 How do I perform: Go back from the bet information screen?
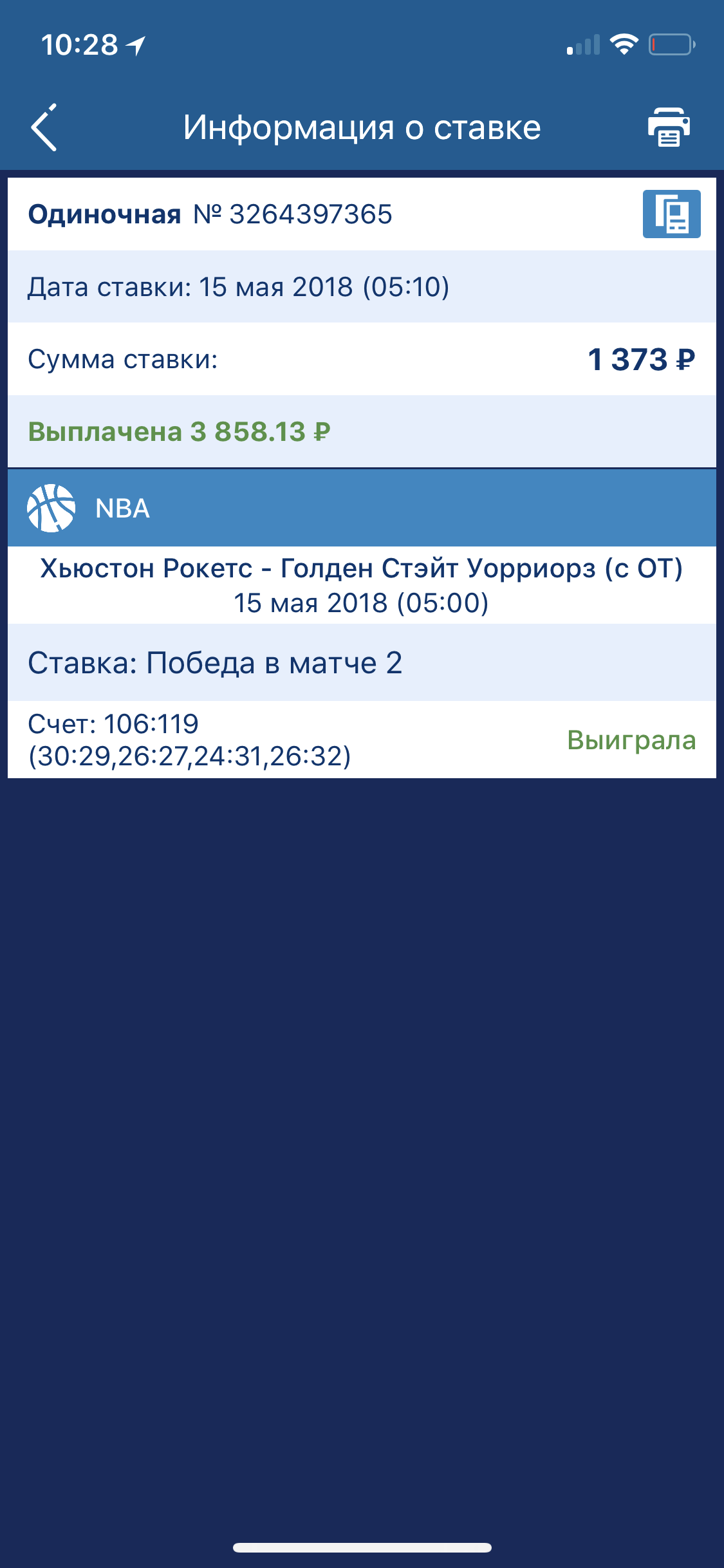(x=44, y=127)
